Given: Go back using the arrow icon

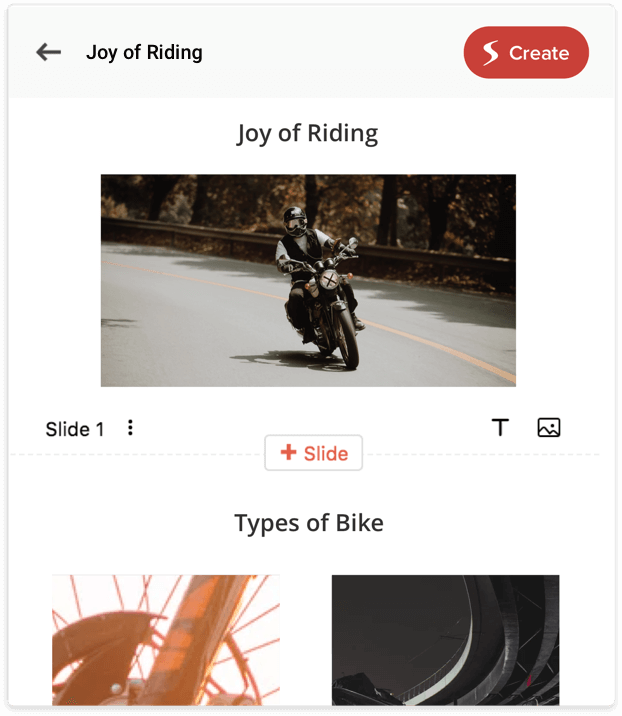Looking at the screenshot, I should pyautogui.click(x=48, y=53).
